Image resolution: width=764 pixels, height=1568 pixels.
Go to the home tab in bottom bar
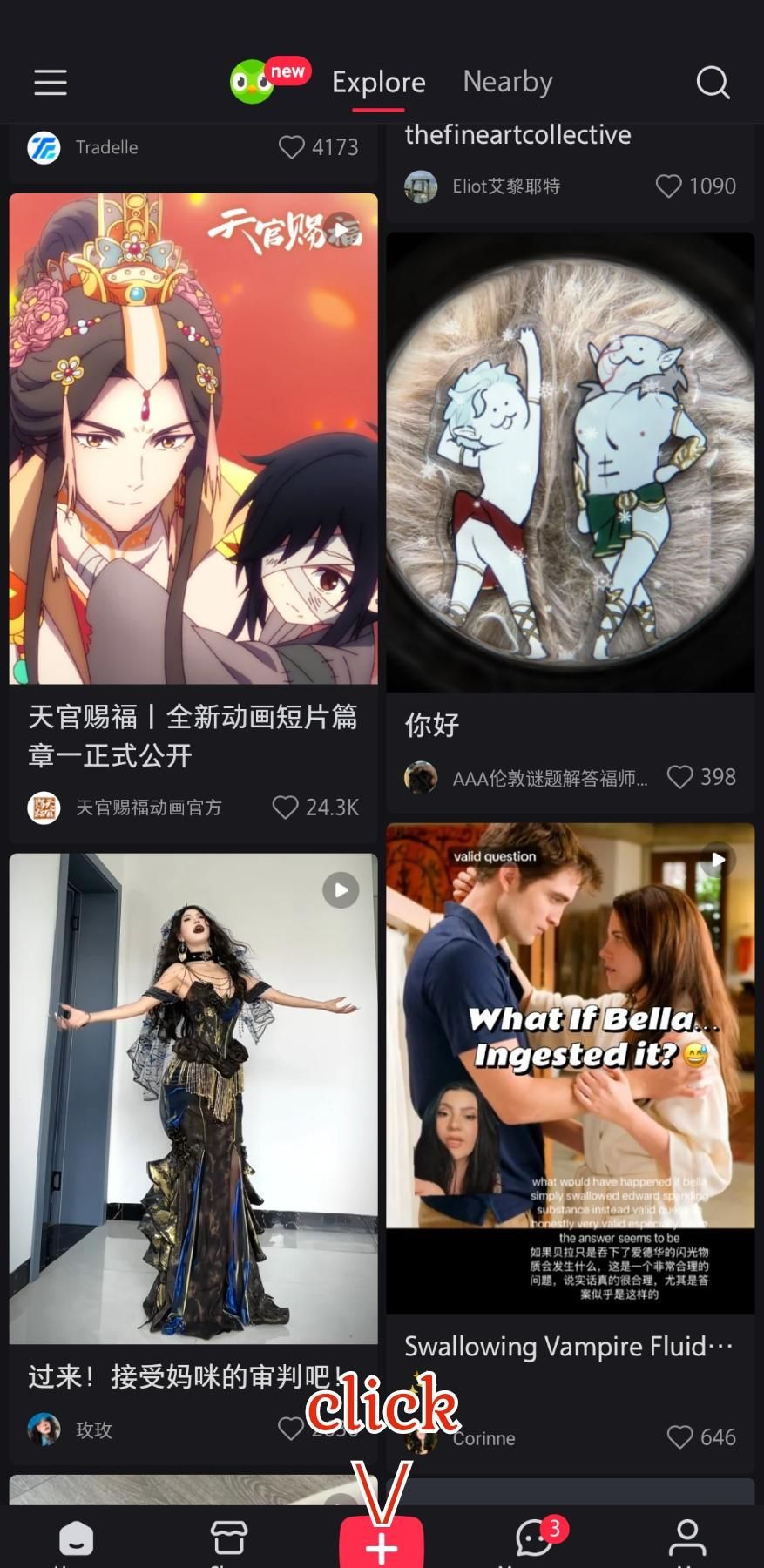point(76,1538)
